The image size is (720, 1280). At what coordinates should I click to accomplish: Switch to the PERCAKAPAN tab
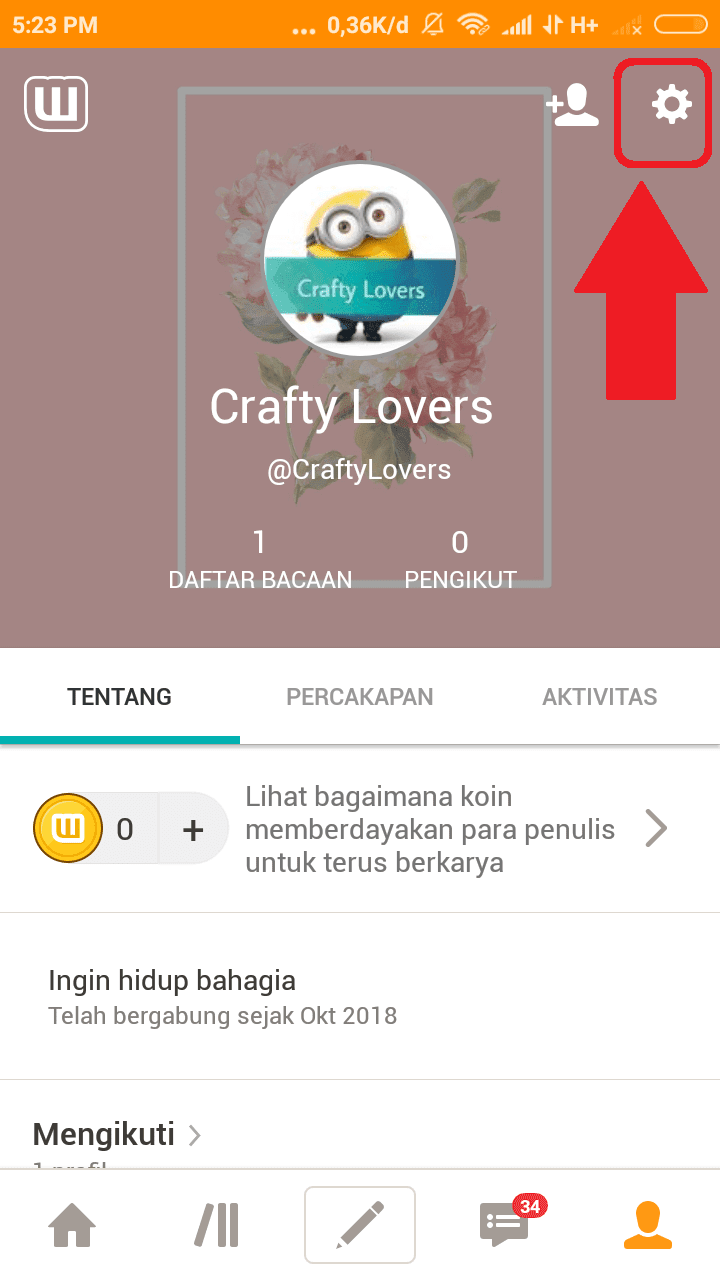[360, 697]
